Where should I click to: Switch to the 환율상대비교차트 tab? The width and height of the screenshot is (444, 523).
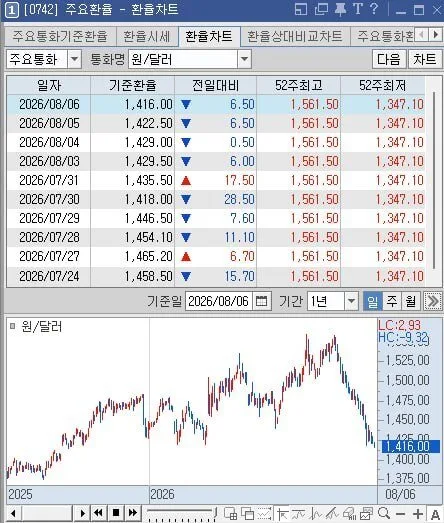tap(295, 36)
